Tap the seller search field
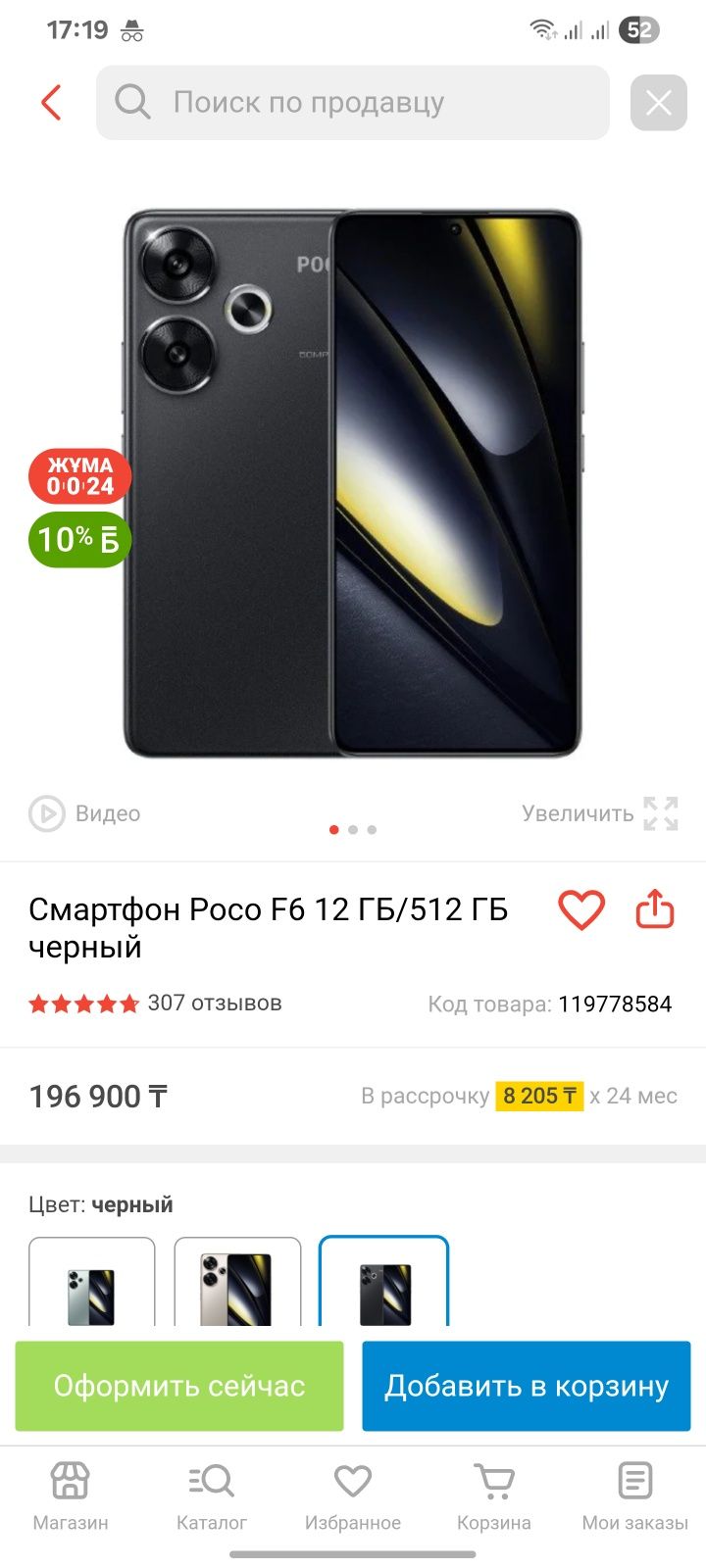The height and width of the screenshot is (1568, 706). pyautogui.click(x=353, y=102)
